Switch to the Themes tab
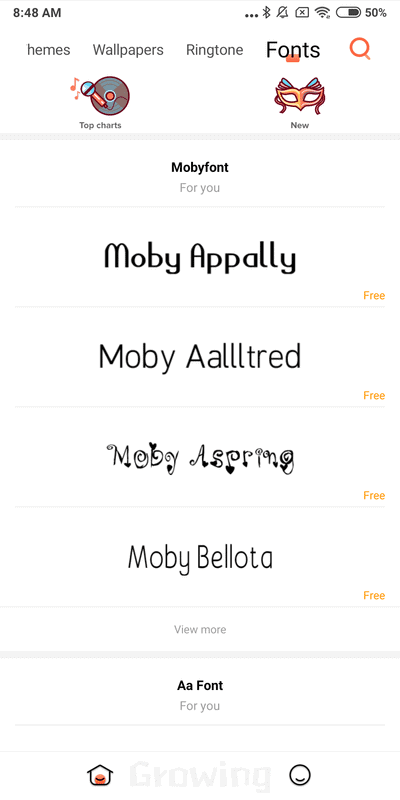Viewport: 400px width, 800px height. click(48, 50)
